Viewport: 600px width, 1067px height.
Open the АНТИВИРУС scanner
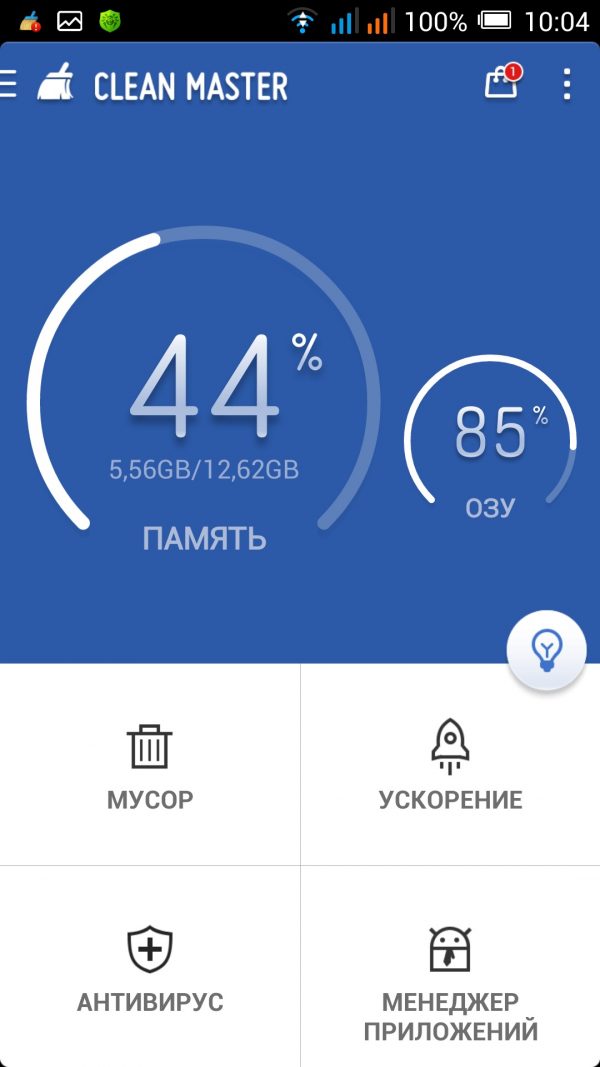pyautogui.click(x=150, y=968)
